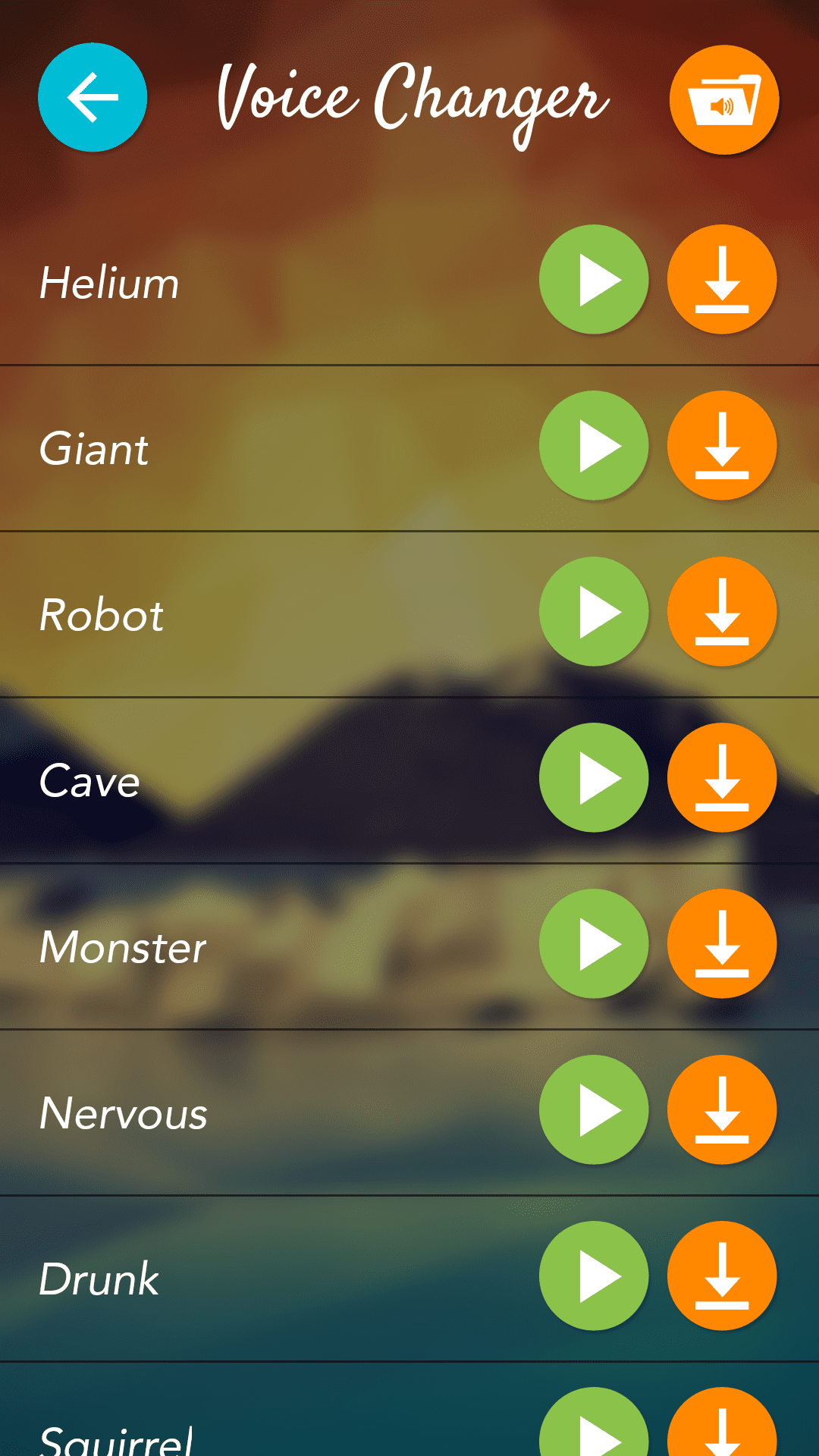
Task: Download the Giant effect recording
Action: tap(722, 445)
